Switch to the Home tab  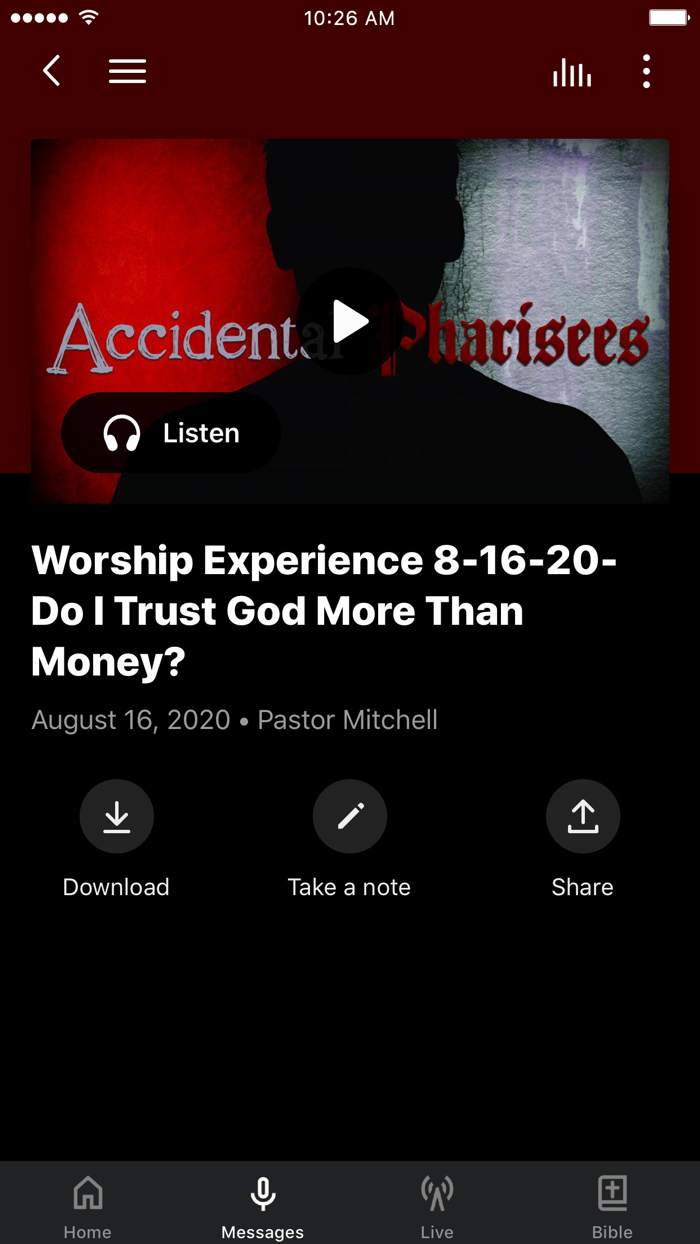coord(88,1205)
